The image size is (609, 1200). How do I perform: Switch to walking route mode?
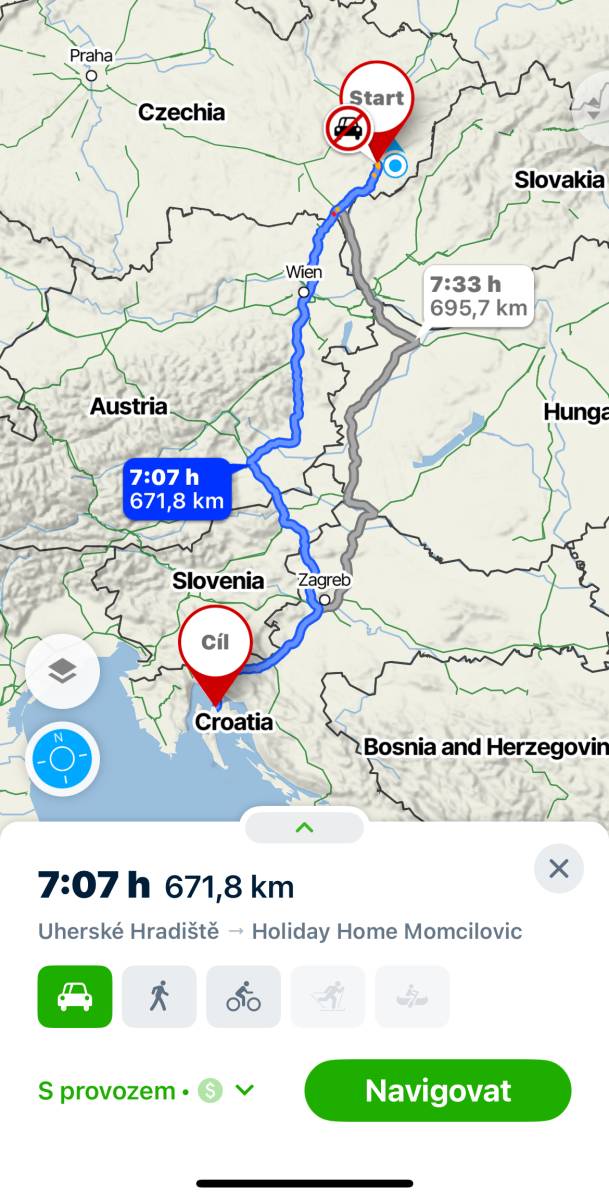(159, 996)
